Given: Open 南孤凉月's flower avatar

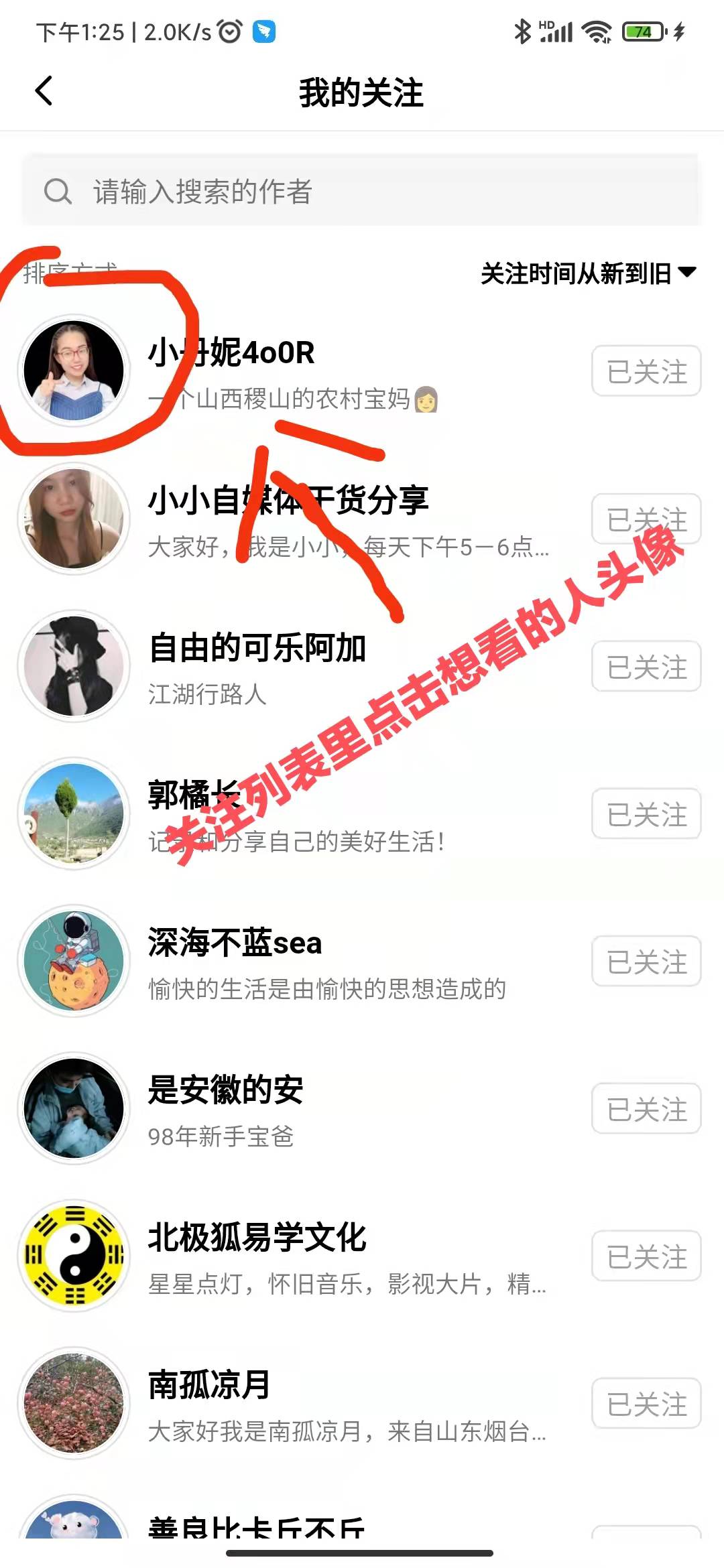Looking at the screenshot, I should tap(72, 1404).
